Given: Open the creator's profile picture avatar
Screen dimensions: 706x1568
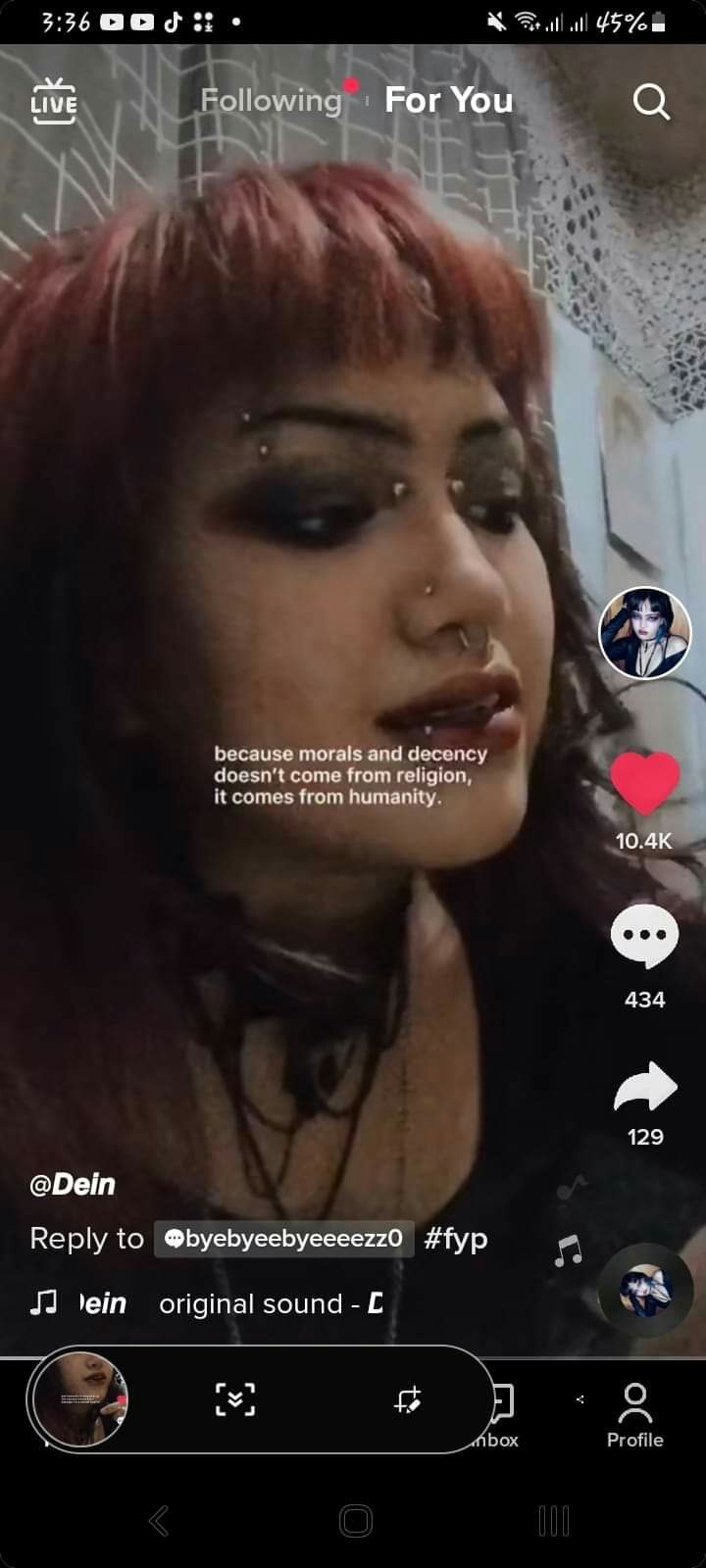Looking at the screenshot, I should tap(644, 633).
